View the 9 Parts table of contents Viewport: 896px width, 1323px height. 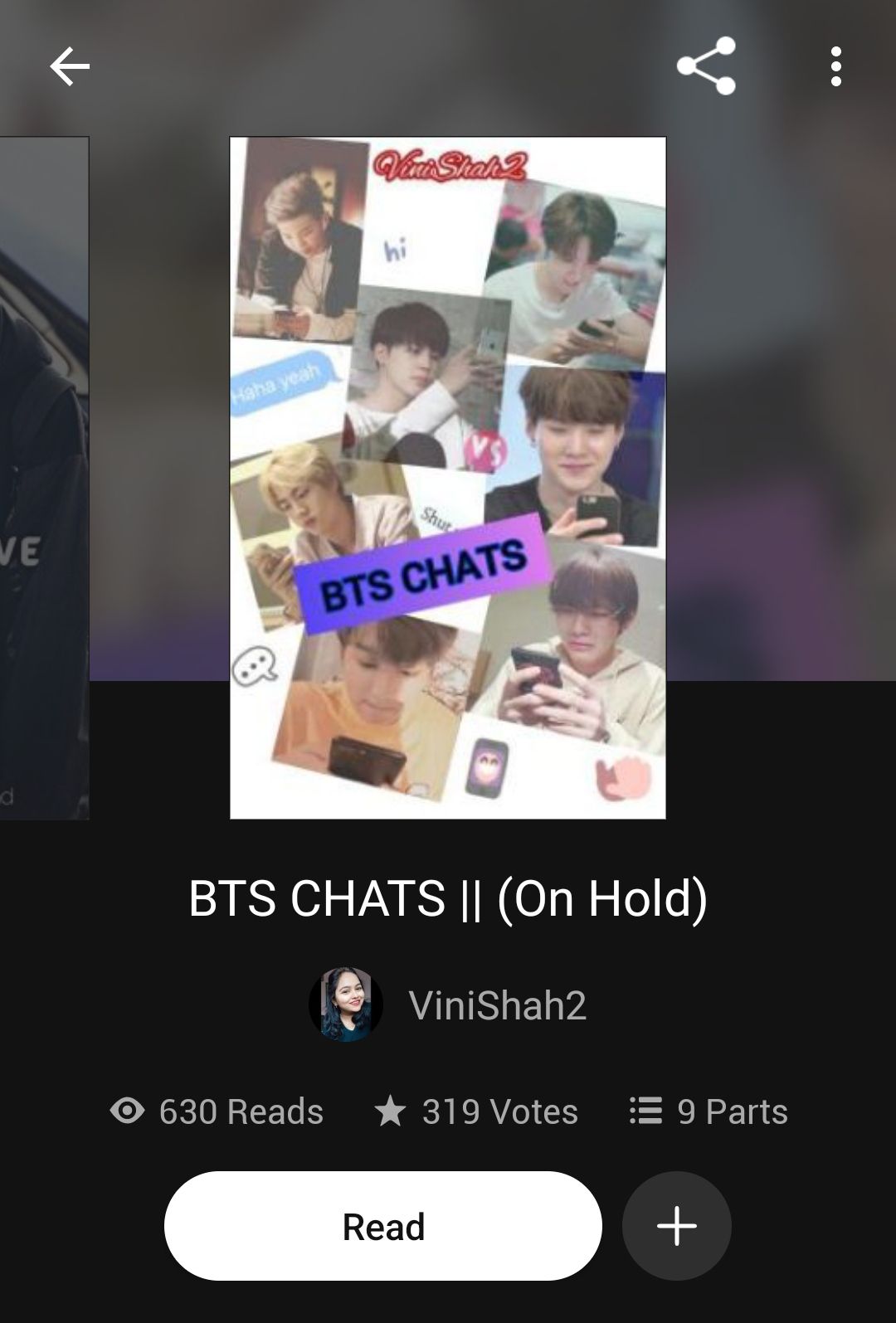[x=709, y=1111]
